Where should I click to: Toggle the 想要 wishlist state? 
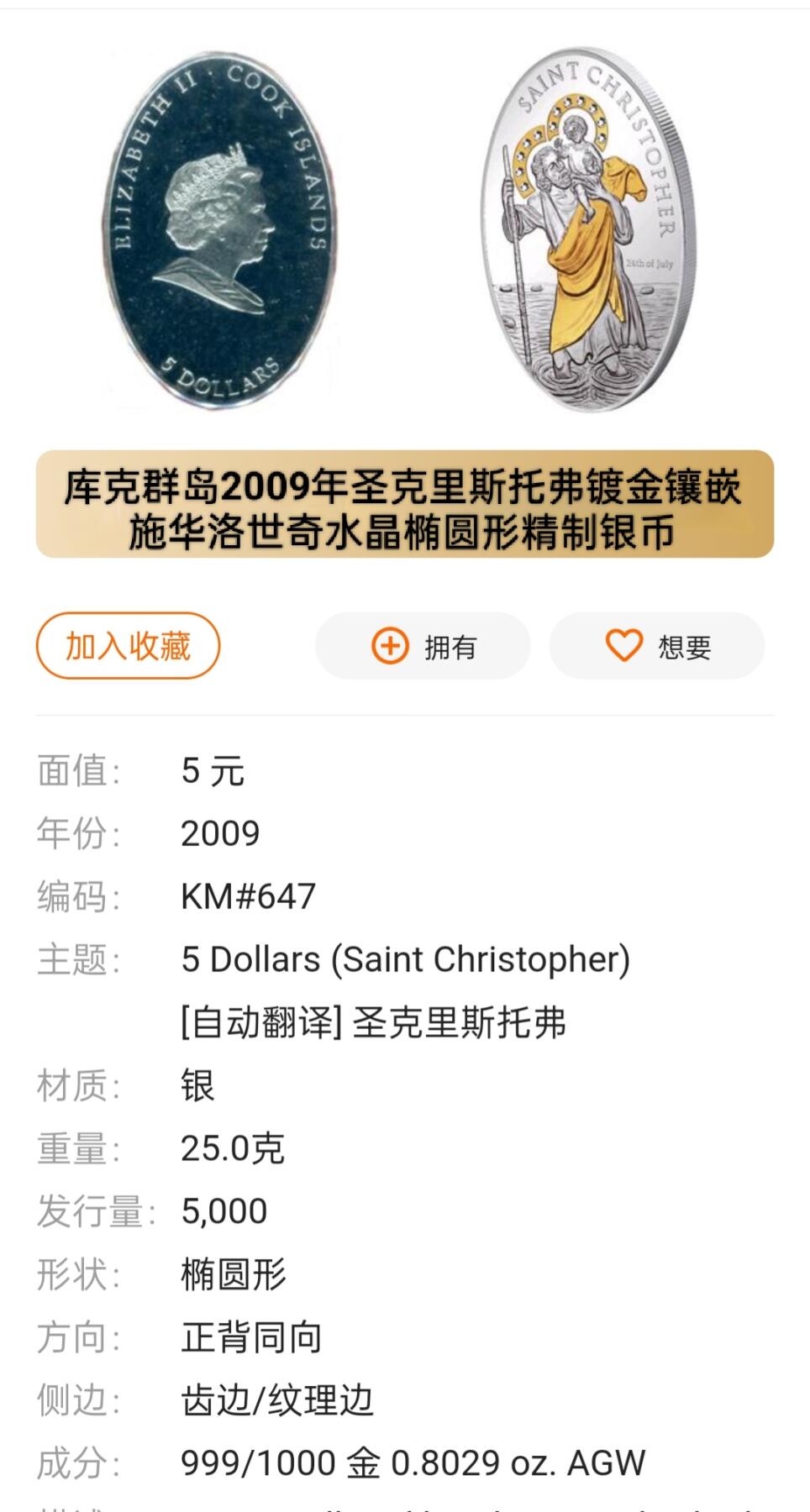coord(656,646)
